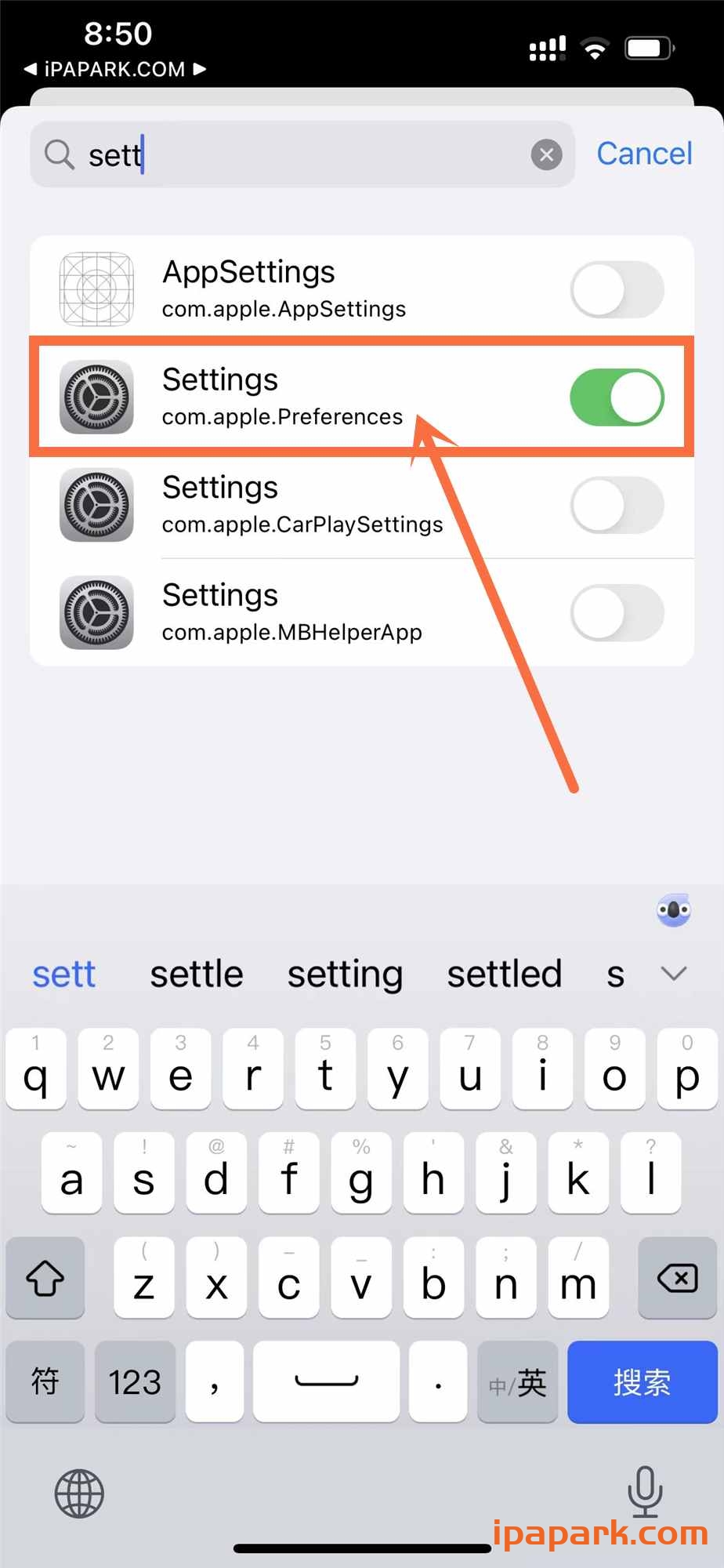Image resolution: width=724 pixels, height=1568 pixels.
Task: Cancel the search
Action: (644, 154)
